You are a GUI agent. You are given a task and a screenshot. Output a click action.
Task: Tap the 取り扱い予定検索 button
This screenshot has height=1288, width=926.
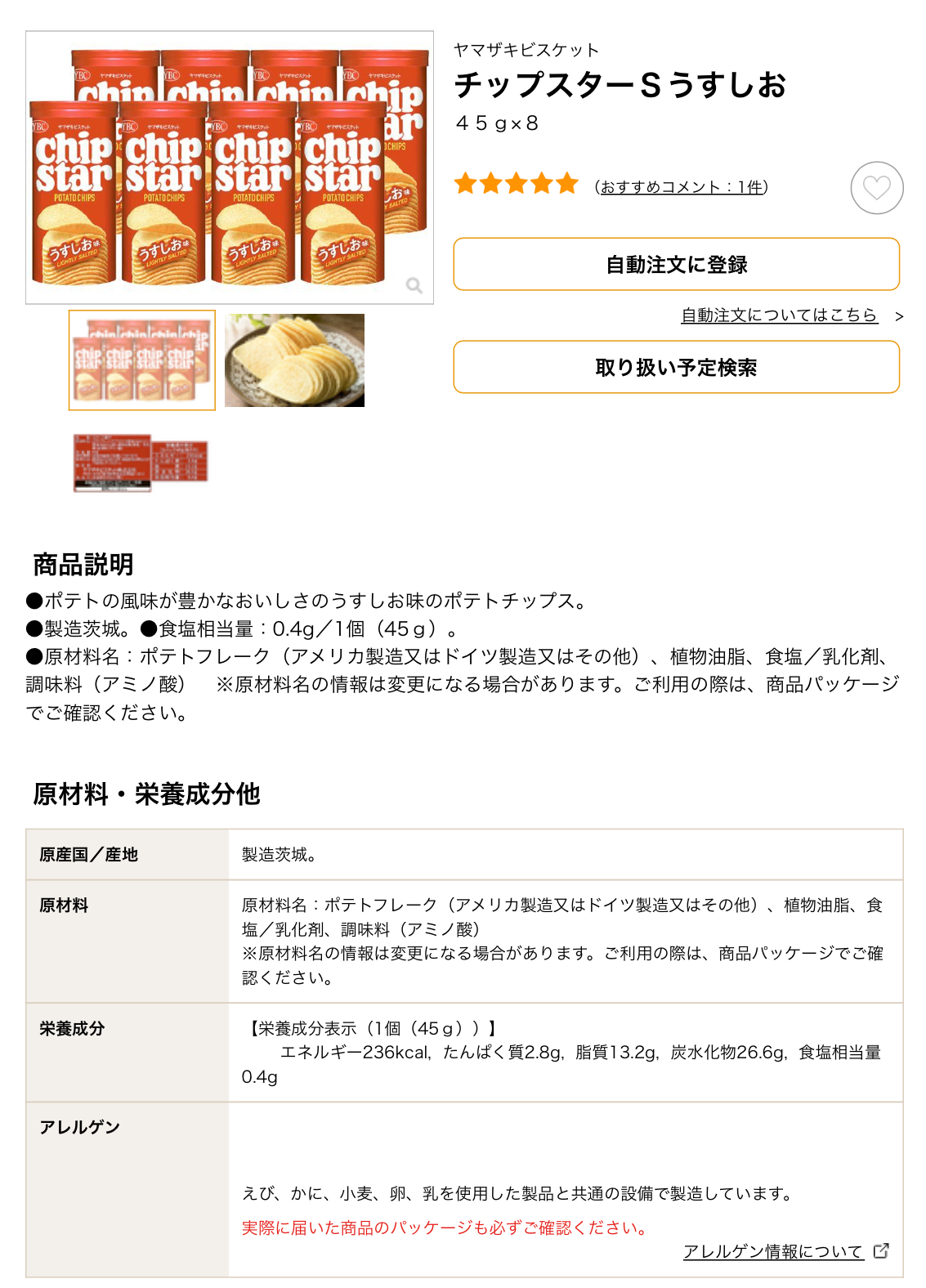[x=676, y=368]
